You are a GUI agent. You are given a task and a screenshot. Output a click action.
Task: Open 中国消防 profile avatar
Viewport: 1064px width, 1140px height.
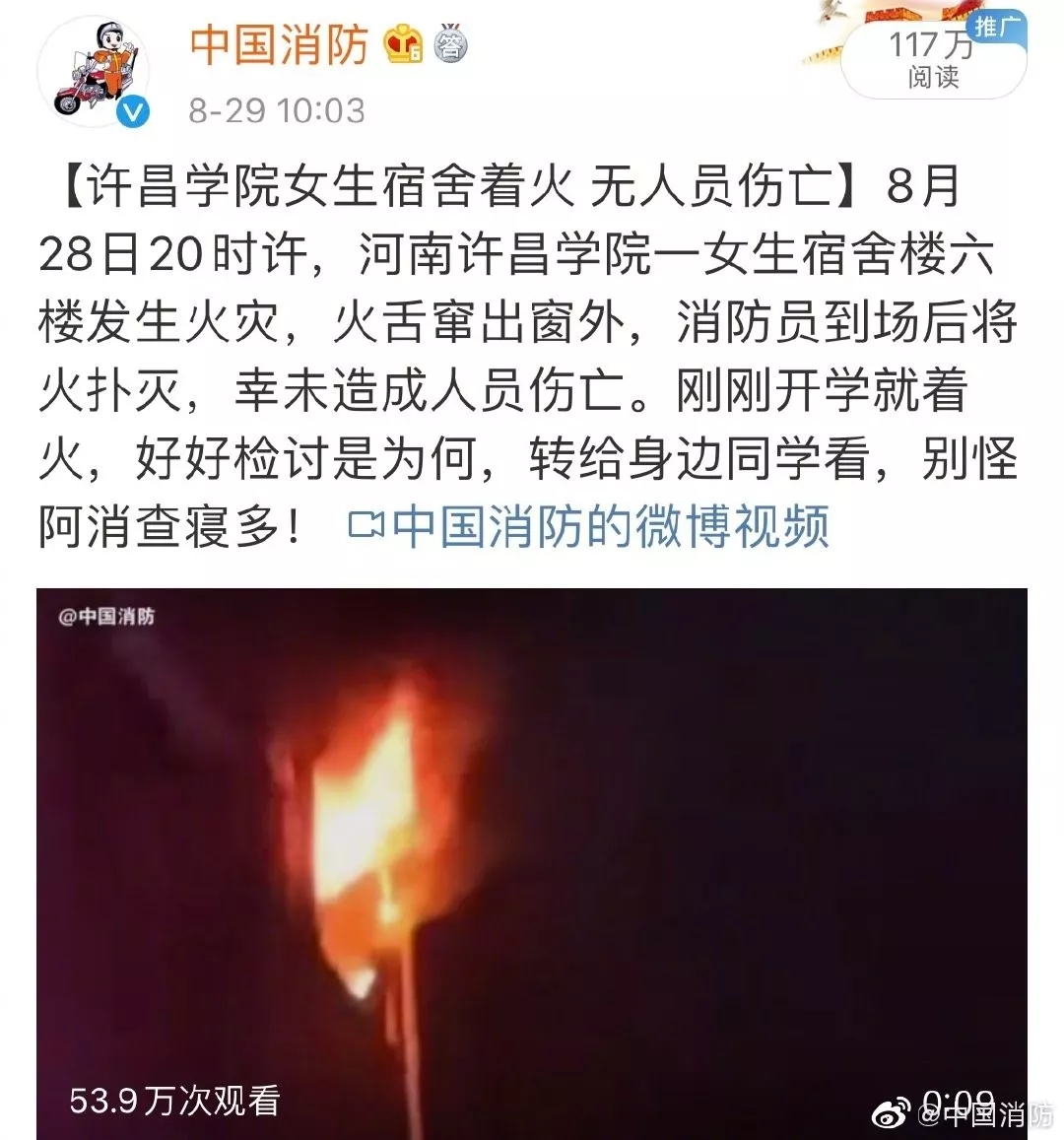click(x=94, y=71)
